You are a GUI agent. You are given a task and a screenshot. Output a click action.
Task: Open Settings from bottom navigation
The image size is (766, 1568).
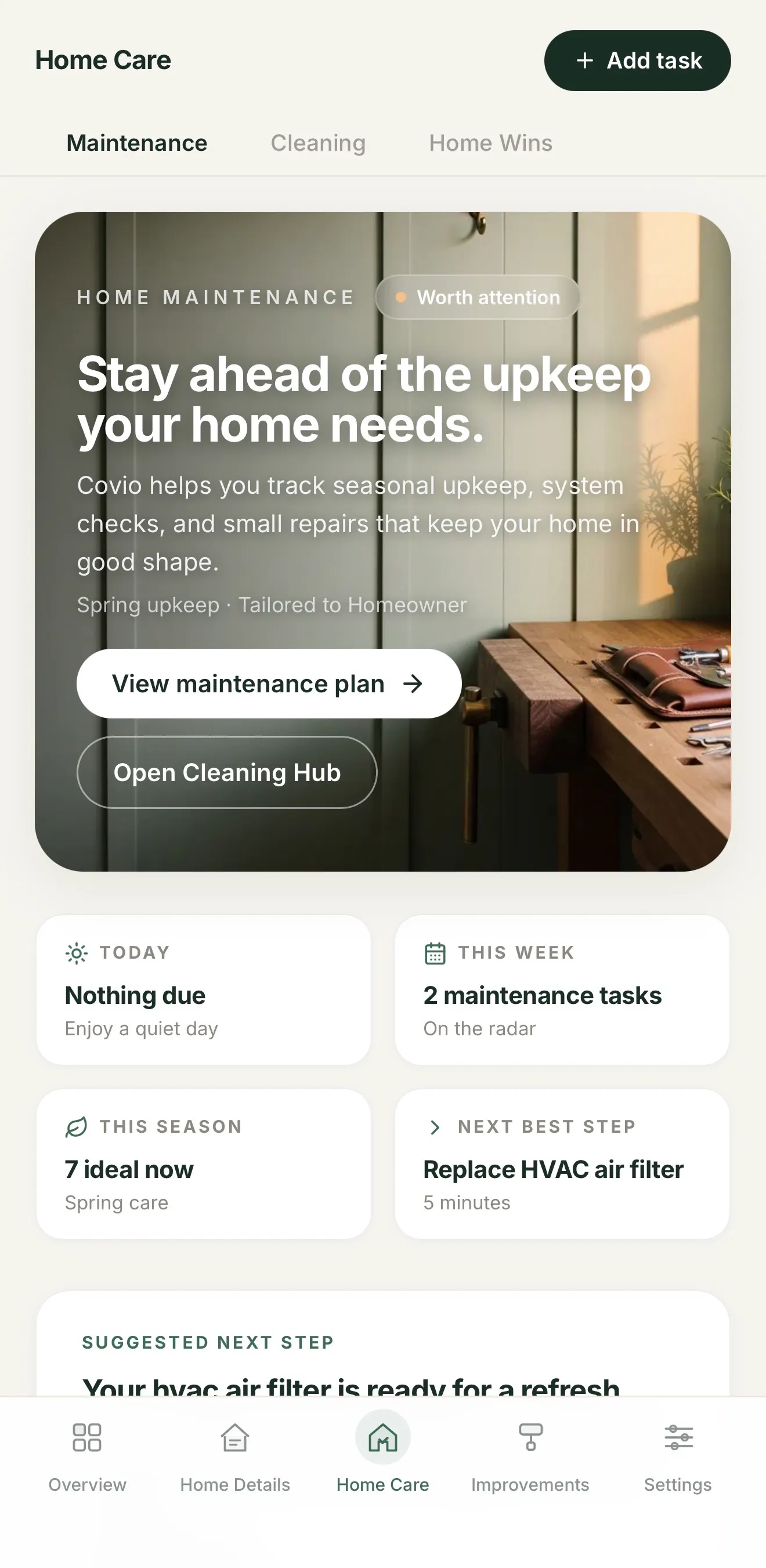tap(678, 1456)
